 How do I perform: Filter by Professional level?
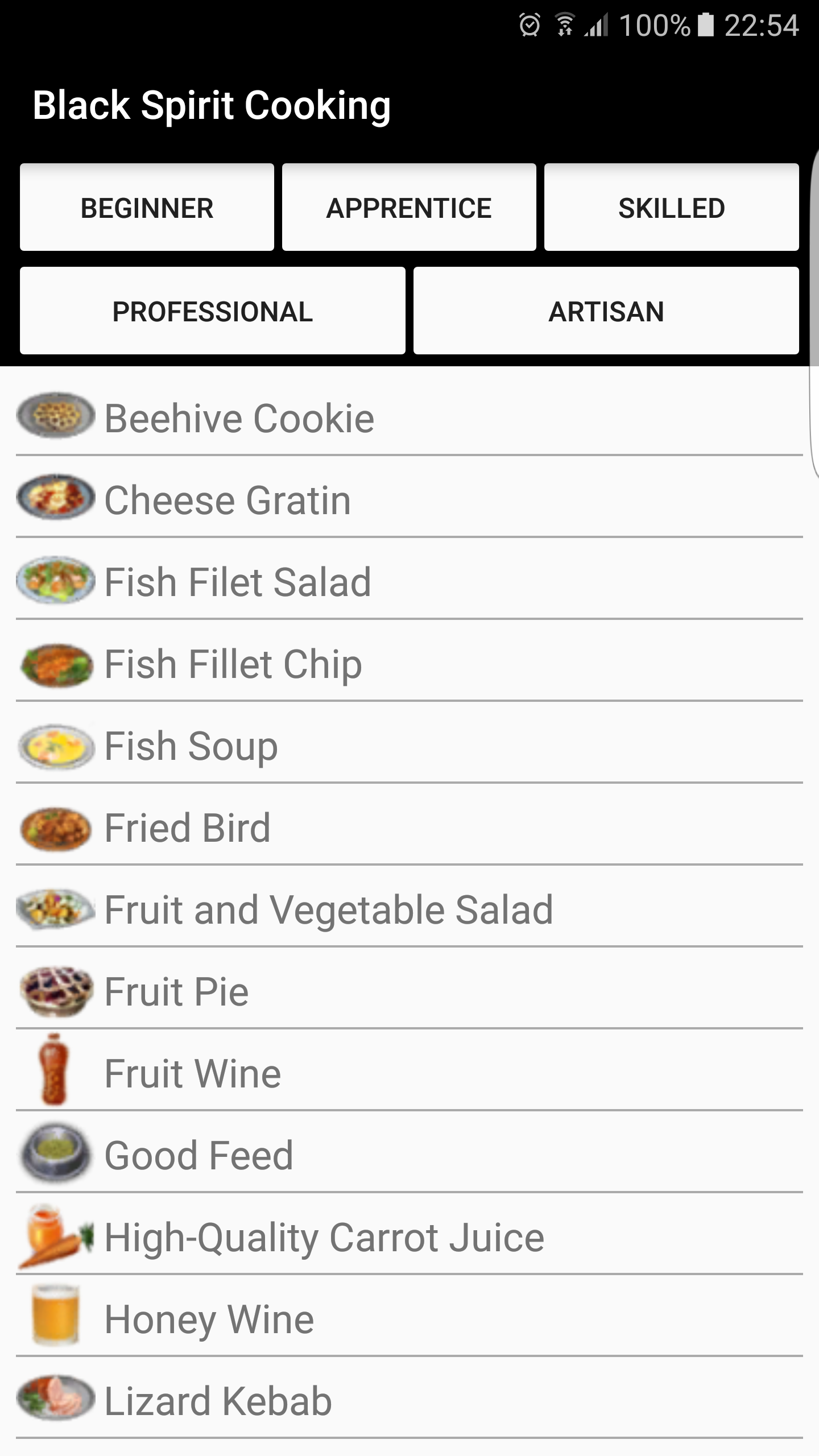[212, 311]
